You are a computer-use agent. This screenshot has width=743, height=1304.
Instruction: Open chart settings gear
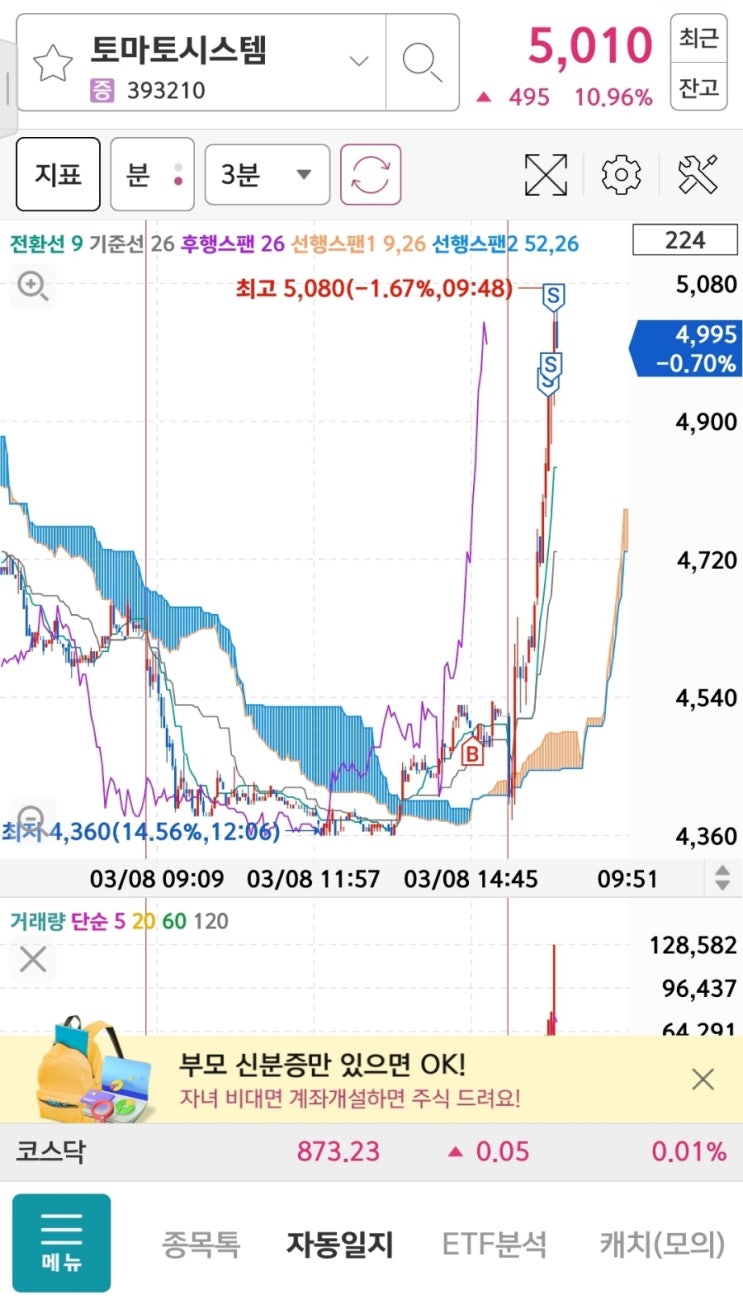pyautogui.click(x=621, y=175)
